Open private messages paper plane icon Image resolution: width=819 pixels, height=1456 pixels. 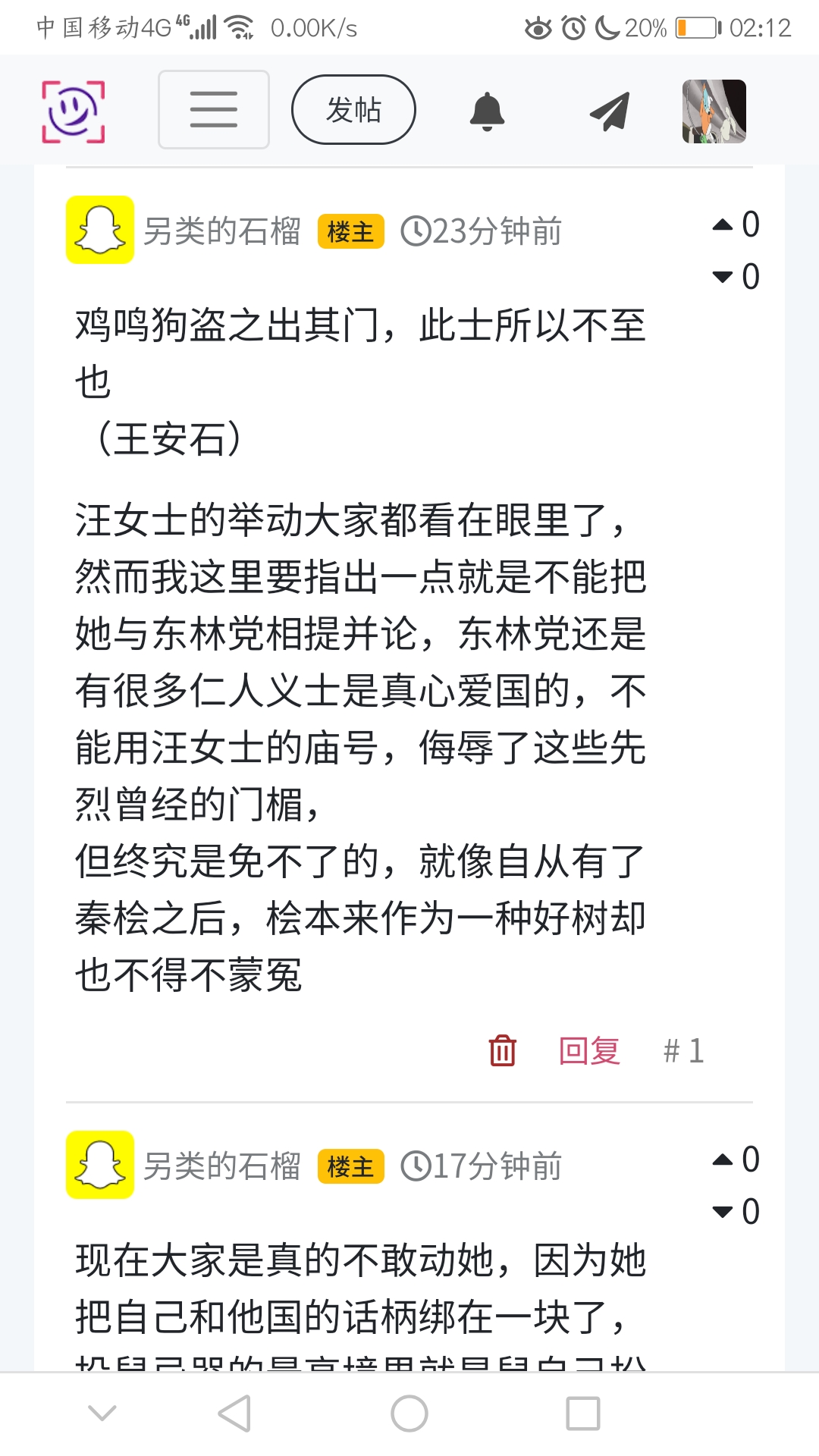610,111
